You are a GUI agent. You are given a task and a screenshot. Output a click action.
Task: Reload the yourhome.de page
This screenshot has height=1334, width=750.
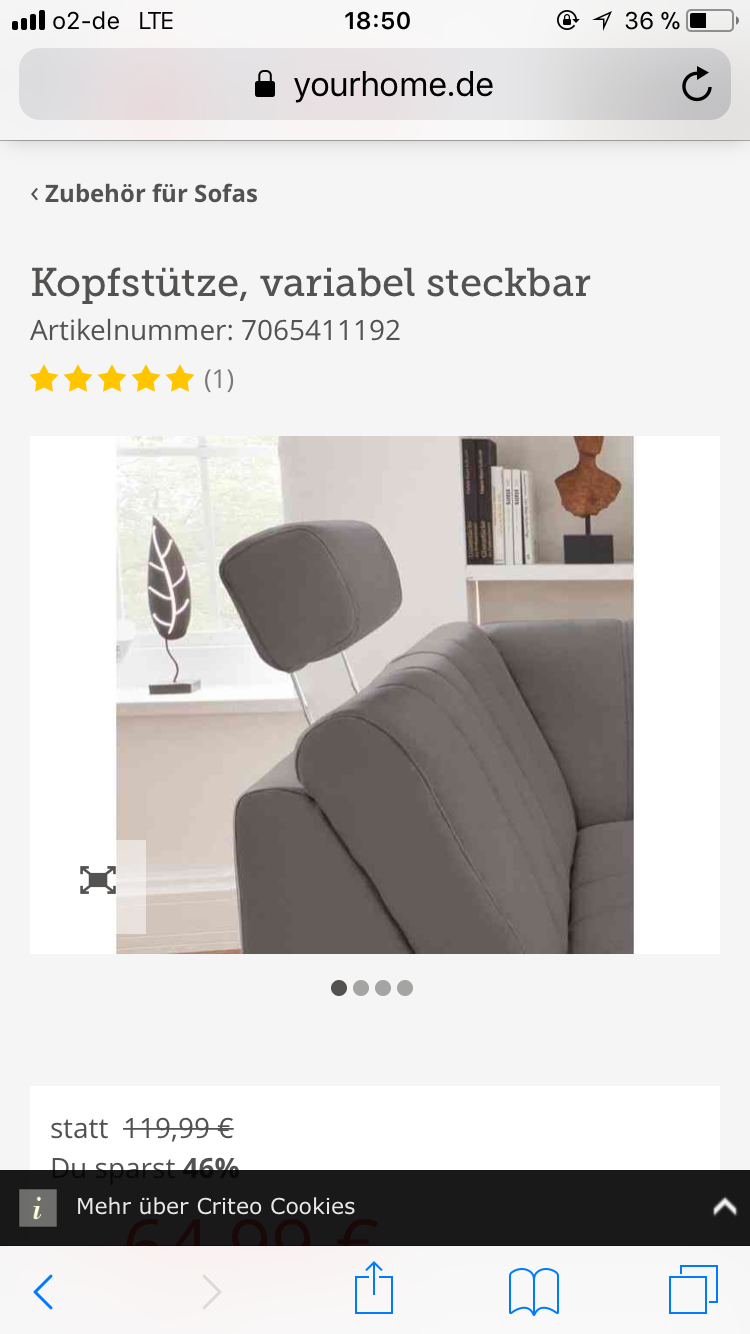click(696, 85)
